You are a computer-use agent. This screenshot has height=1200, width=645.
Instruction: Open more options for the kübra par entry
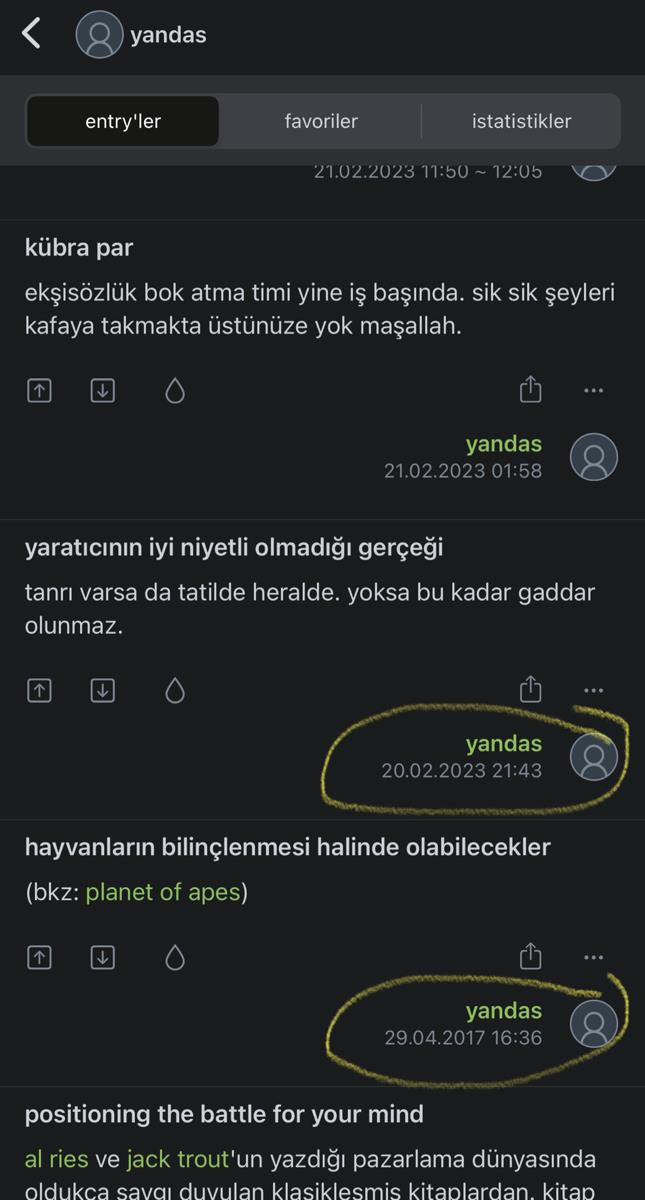coord(594,390)
